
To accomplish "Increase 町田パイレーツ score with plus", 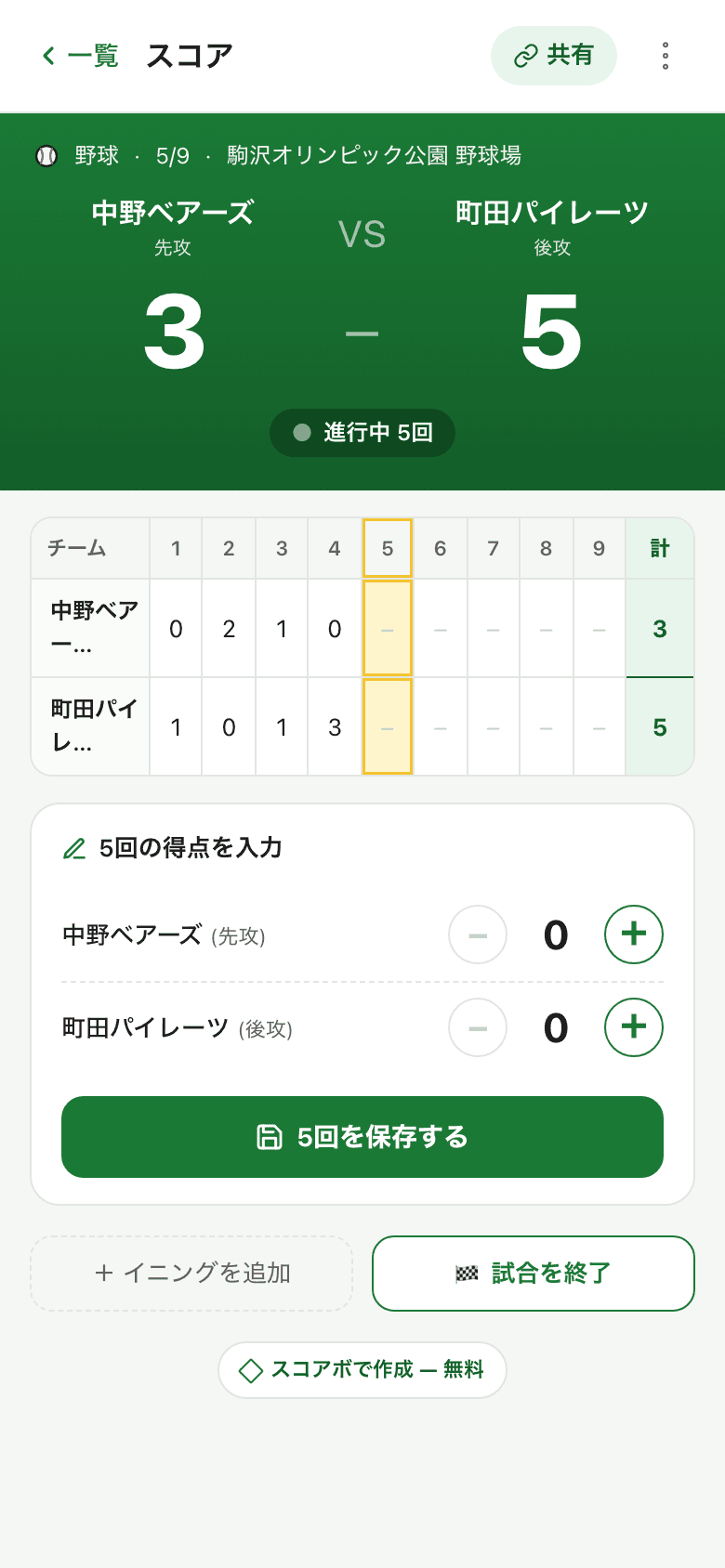I will pos(634,1027).
